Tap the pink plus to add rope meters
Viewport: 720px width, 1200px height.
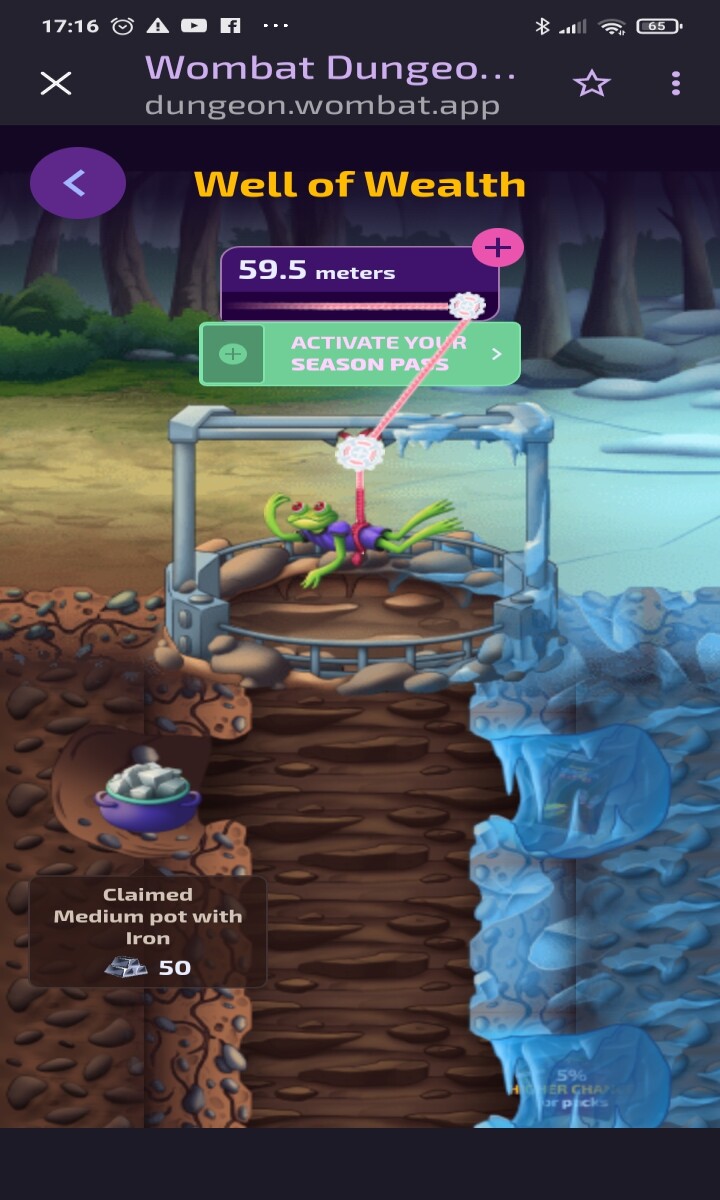[x=497, y=248]
